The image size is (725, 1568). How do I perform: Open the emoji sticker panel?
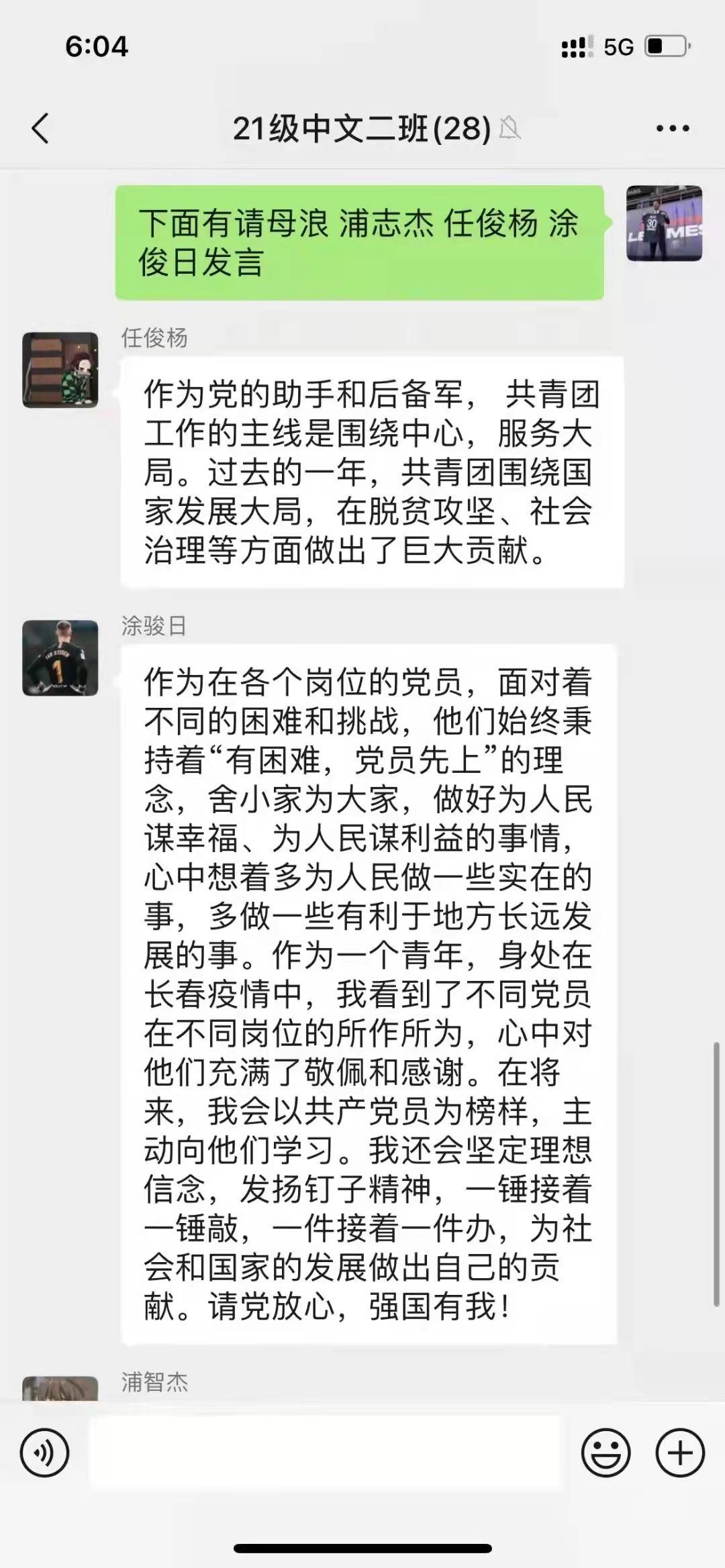pos(606,1453)
